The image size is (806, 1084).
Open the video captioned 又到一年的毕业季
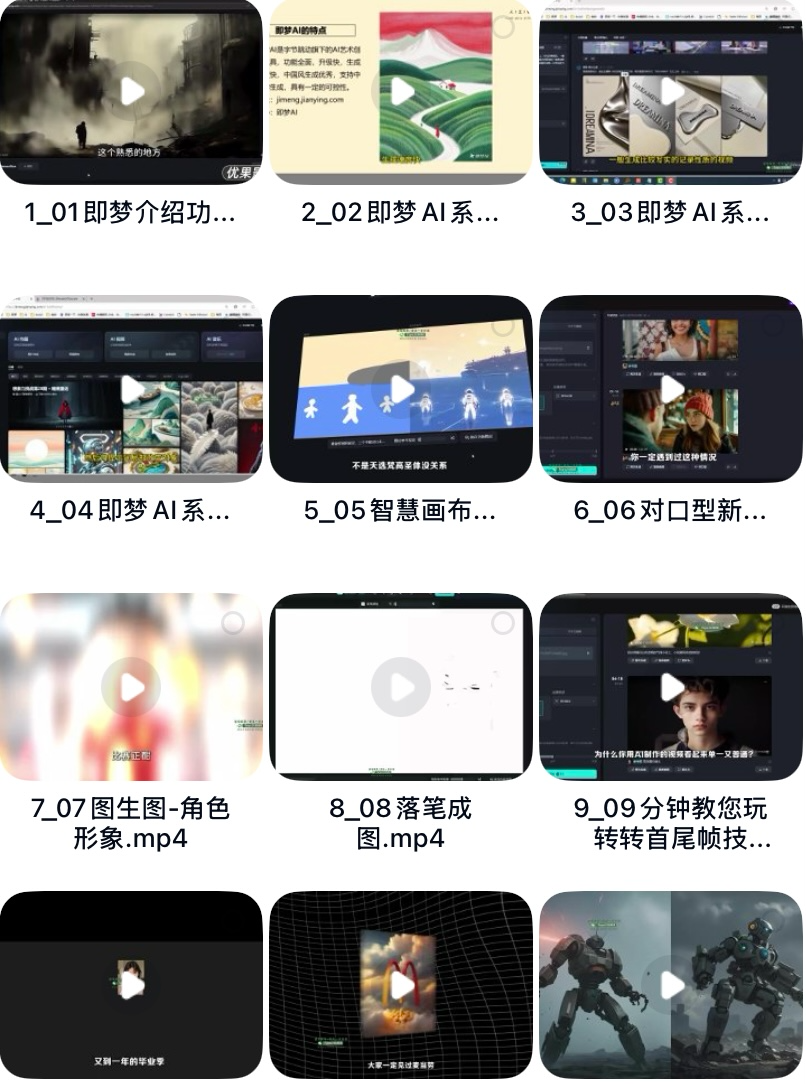click(131, 985)
